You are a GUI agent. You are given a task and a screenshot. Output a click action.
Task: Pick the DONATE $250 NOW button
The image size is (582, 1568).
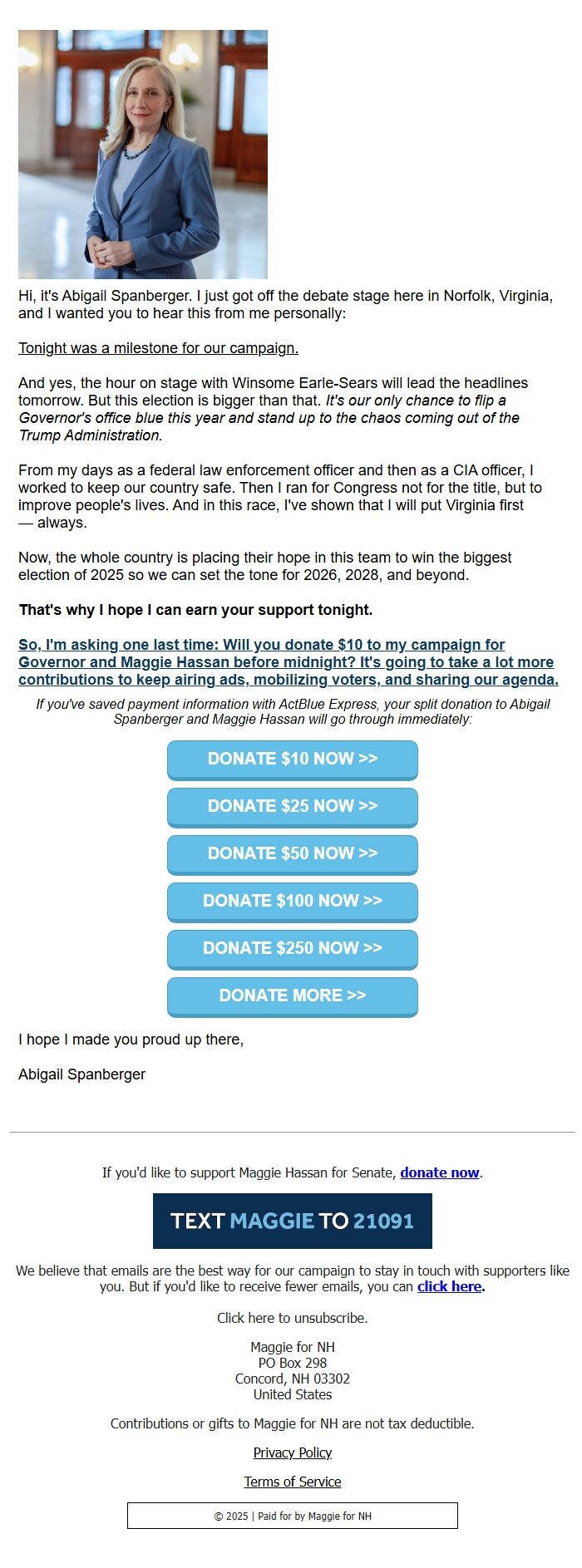292,949
